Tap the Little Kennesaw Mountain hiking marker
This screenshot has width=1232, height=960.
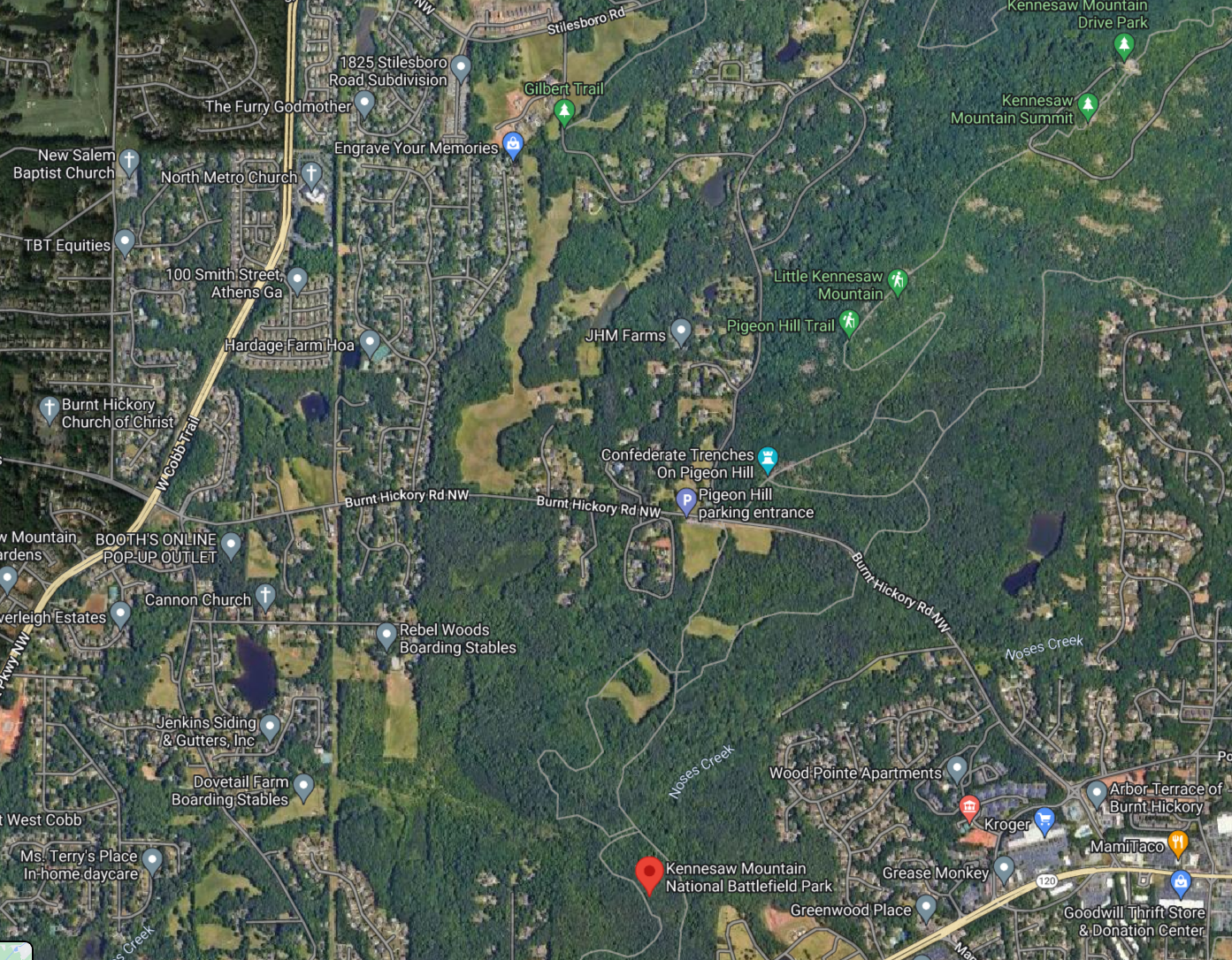click(898, 282)
